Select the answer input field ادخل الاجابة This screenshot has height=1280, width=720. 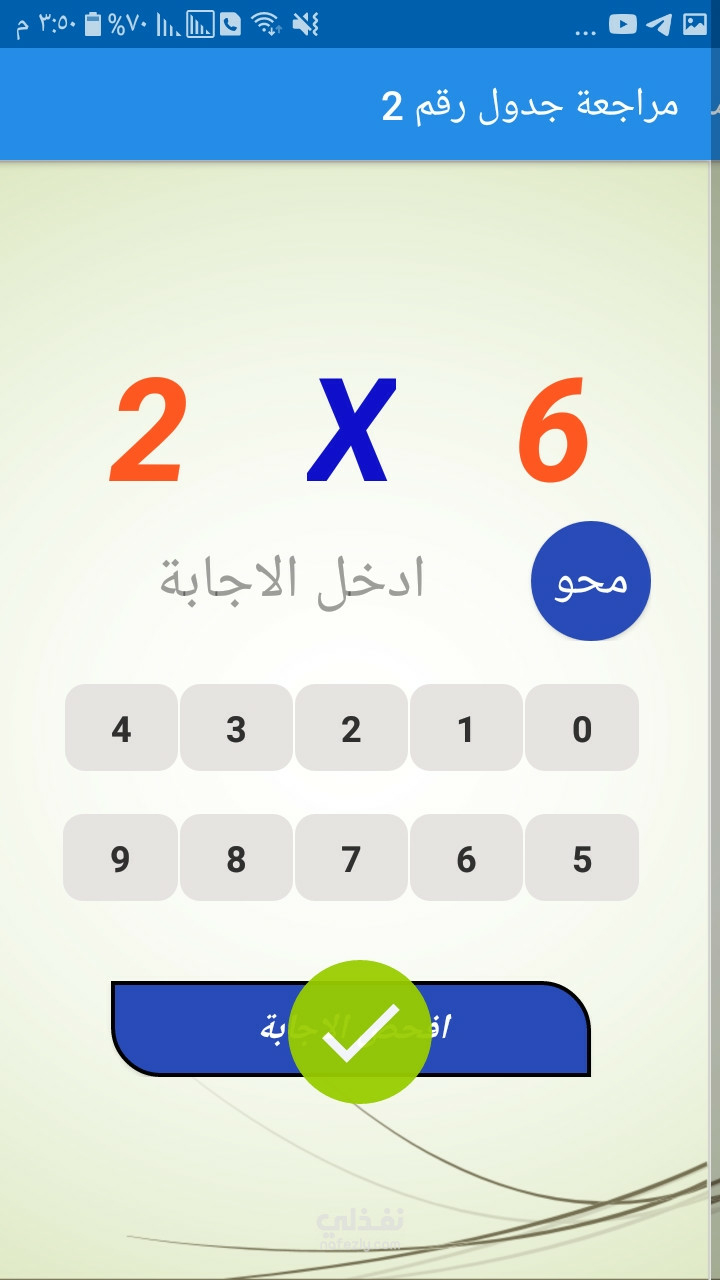pos(292,579)
